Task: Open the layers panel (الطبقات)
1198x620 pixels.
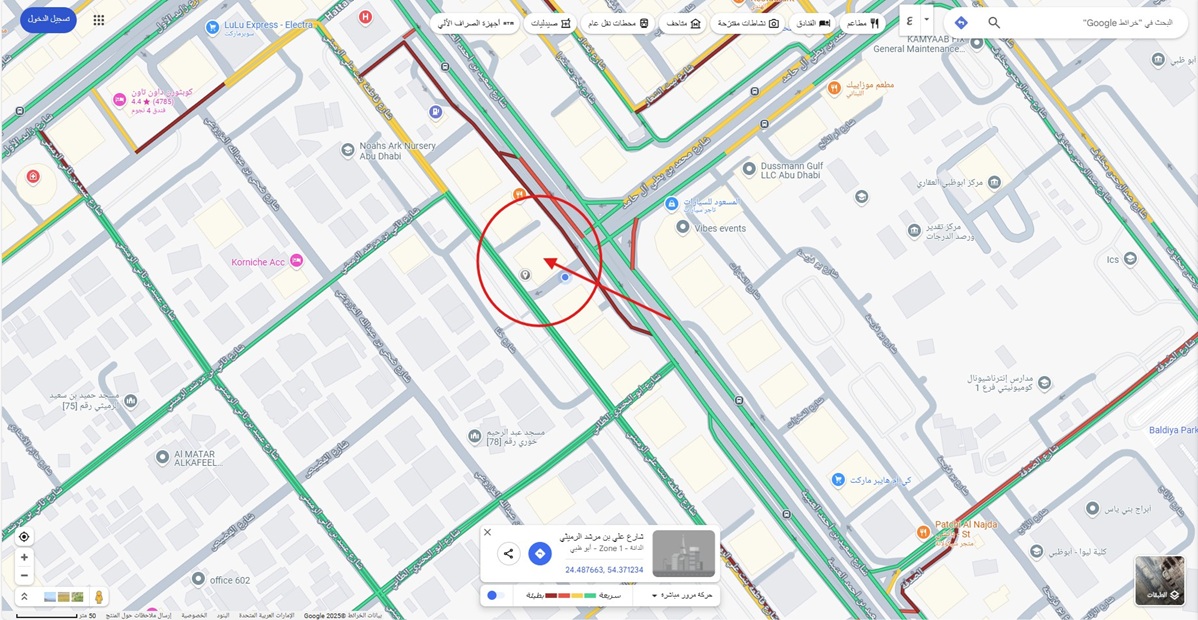Action: click(x=1160, y=580)
